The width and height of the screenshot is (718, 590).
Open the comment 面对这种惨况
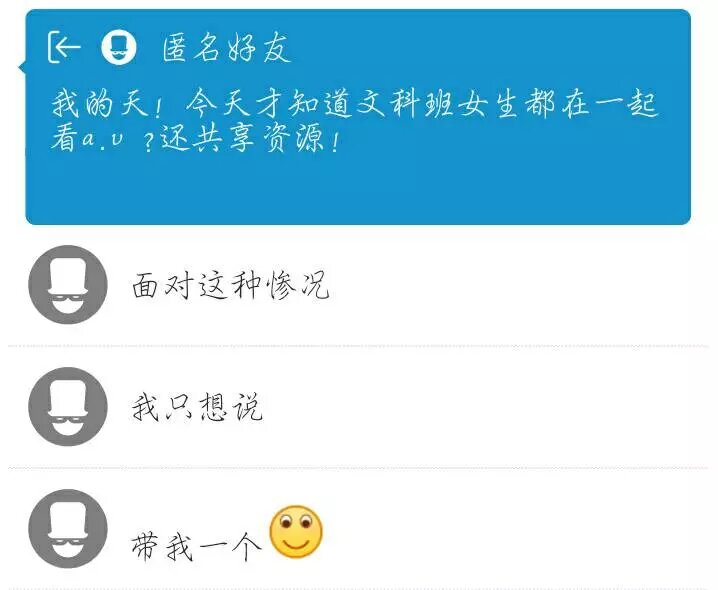click(x=231, y=287)
